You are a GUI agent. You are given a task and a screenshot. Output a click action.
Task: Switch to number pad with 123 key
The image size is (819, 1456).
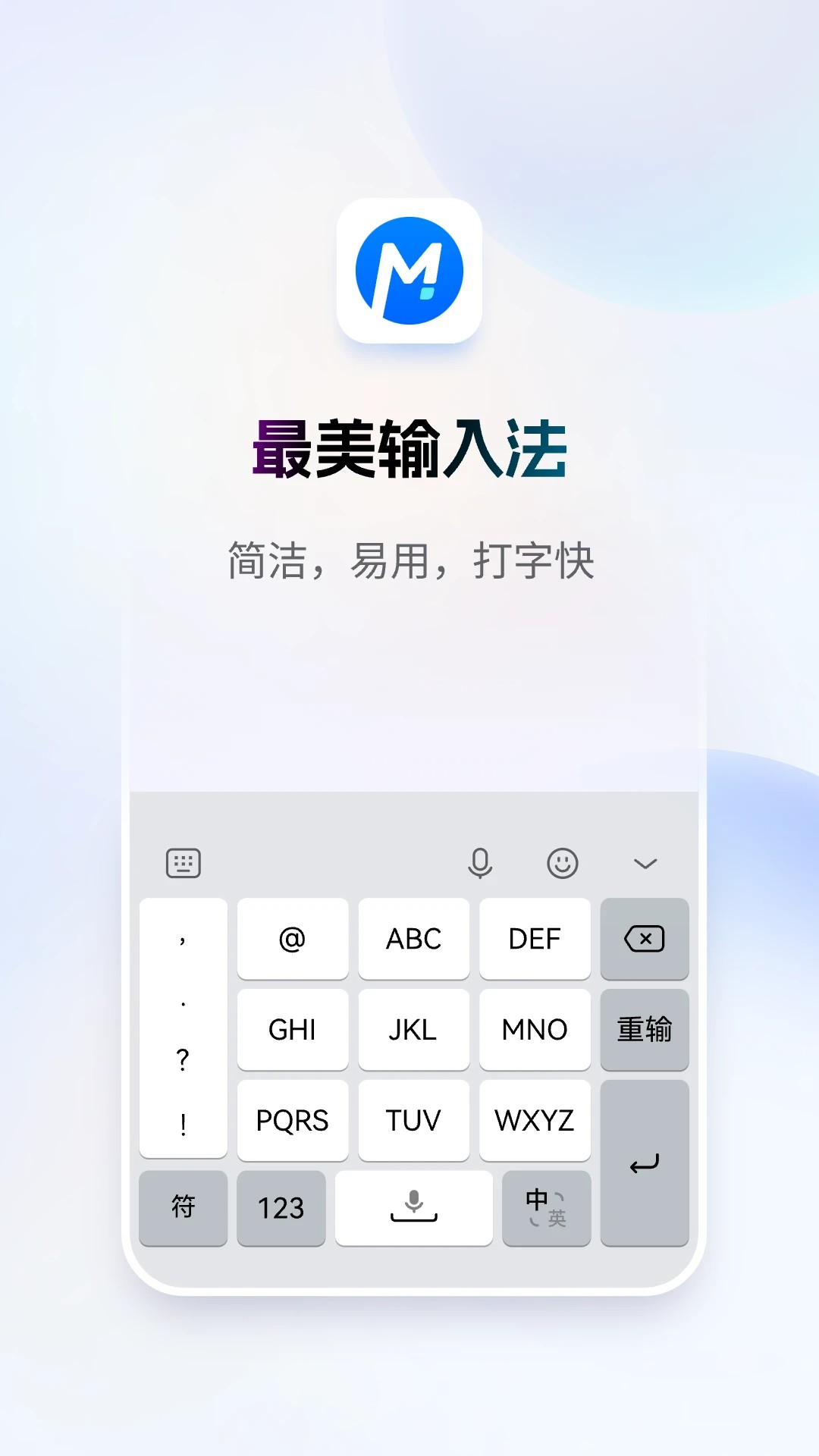[x=281, y=1209]
